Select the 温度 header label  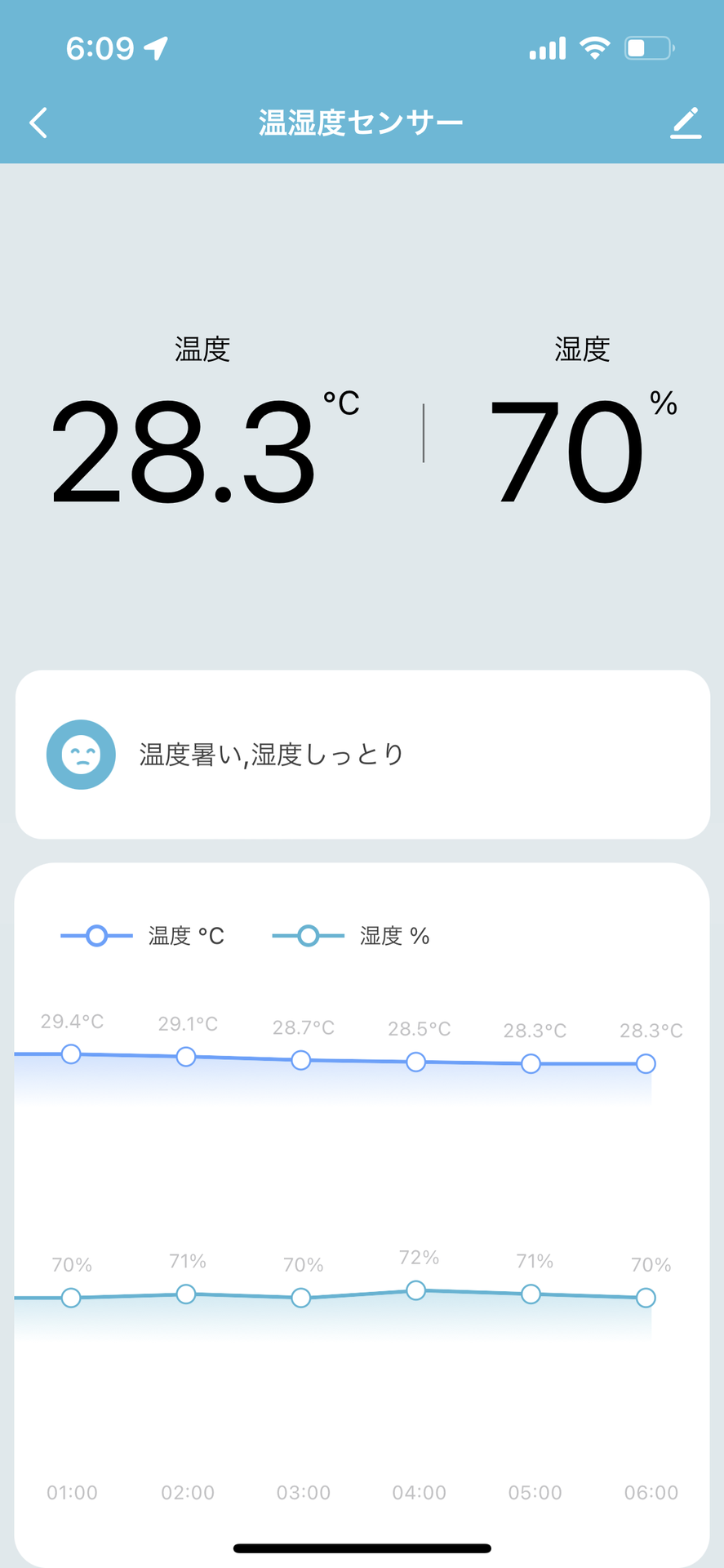[201, 349]
